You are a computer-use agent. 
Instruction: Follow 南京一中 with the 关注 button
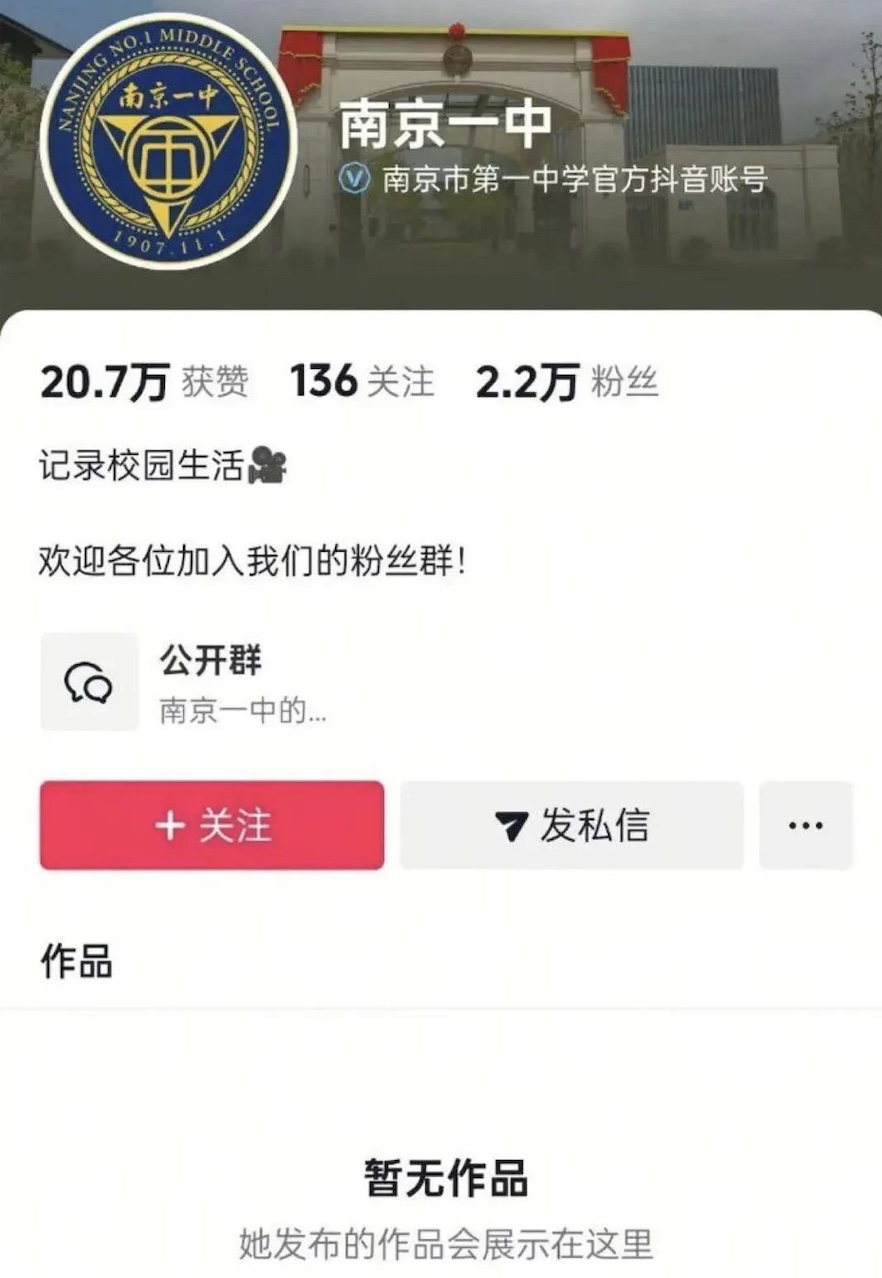pos(212,826)
